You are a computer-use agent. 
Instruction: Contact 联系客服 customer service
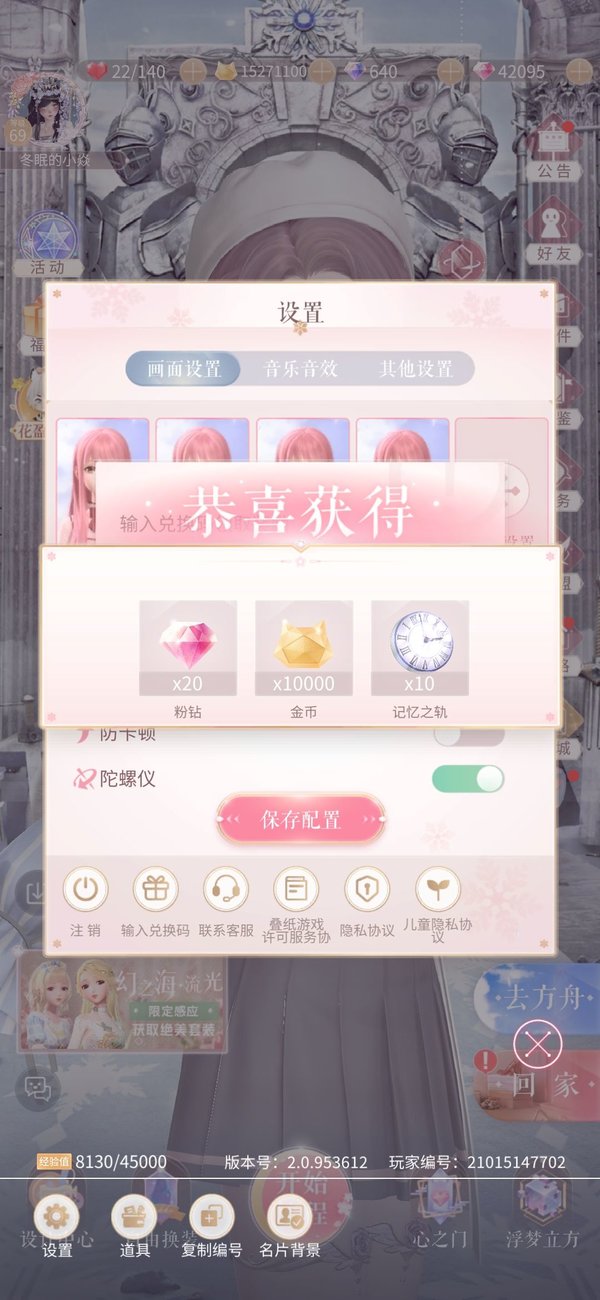click(x=226, y=889)
